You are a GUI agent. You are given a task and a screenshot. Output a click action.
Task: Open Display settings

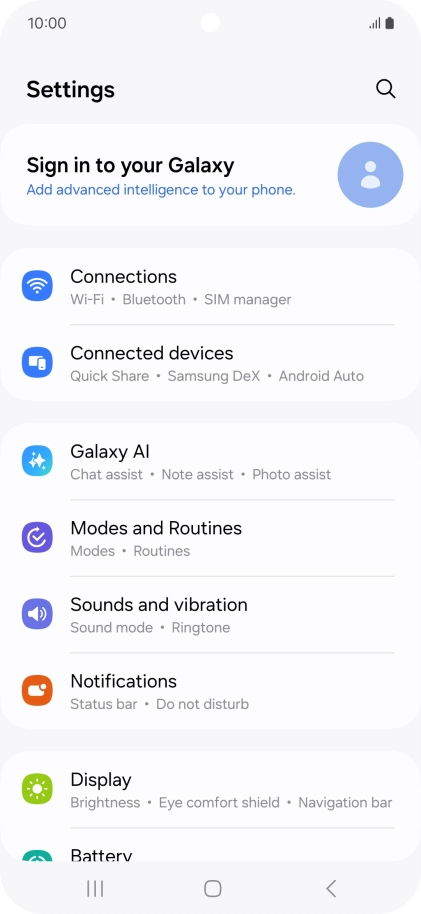(x=210, y=790)
